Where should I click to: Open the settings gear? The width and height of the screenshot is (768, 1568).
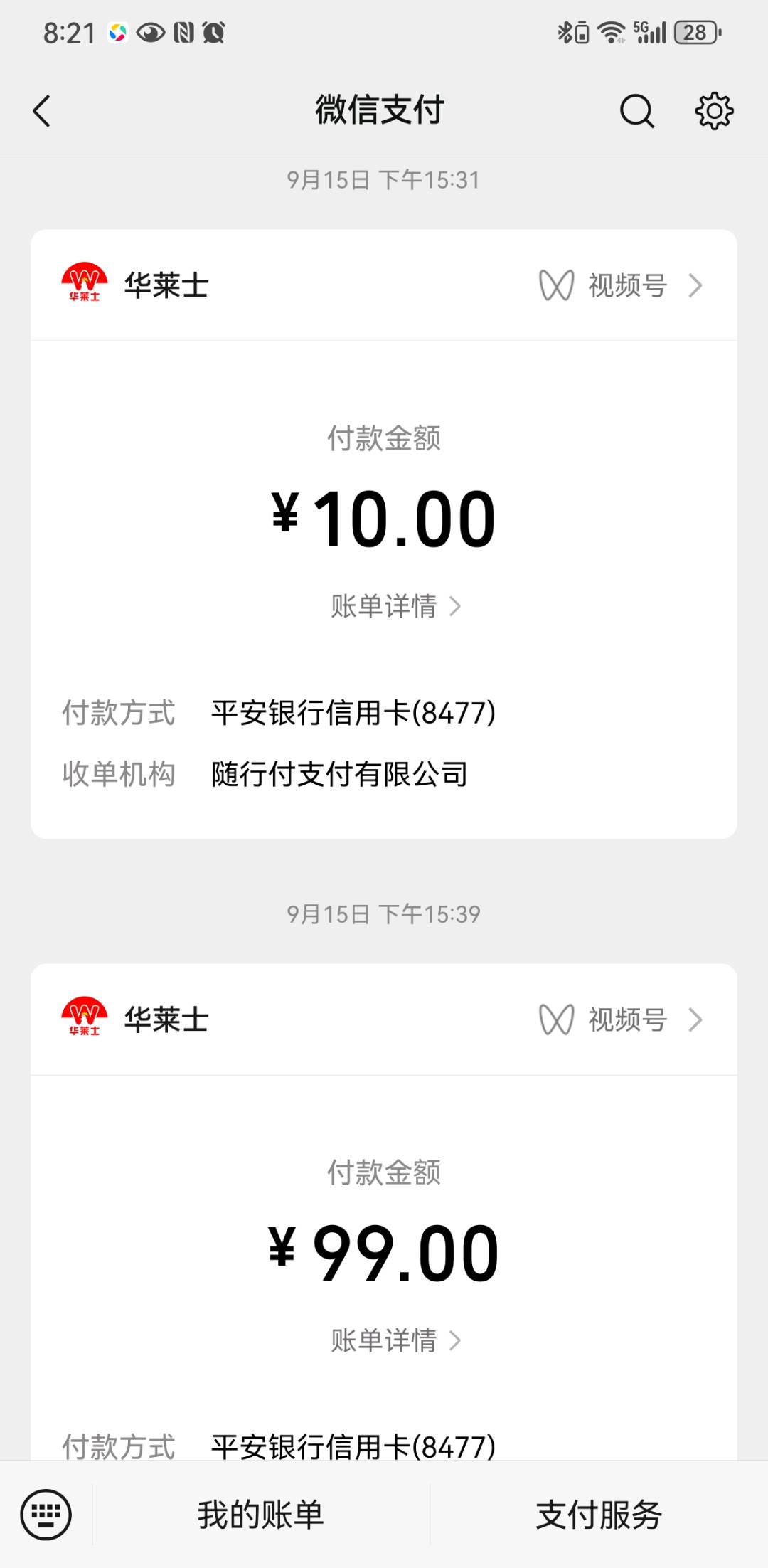[x=714, y=110]
